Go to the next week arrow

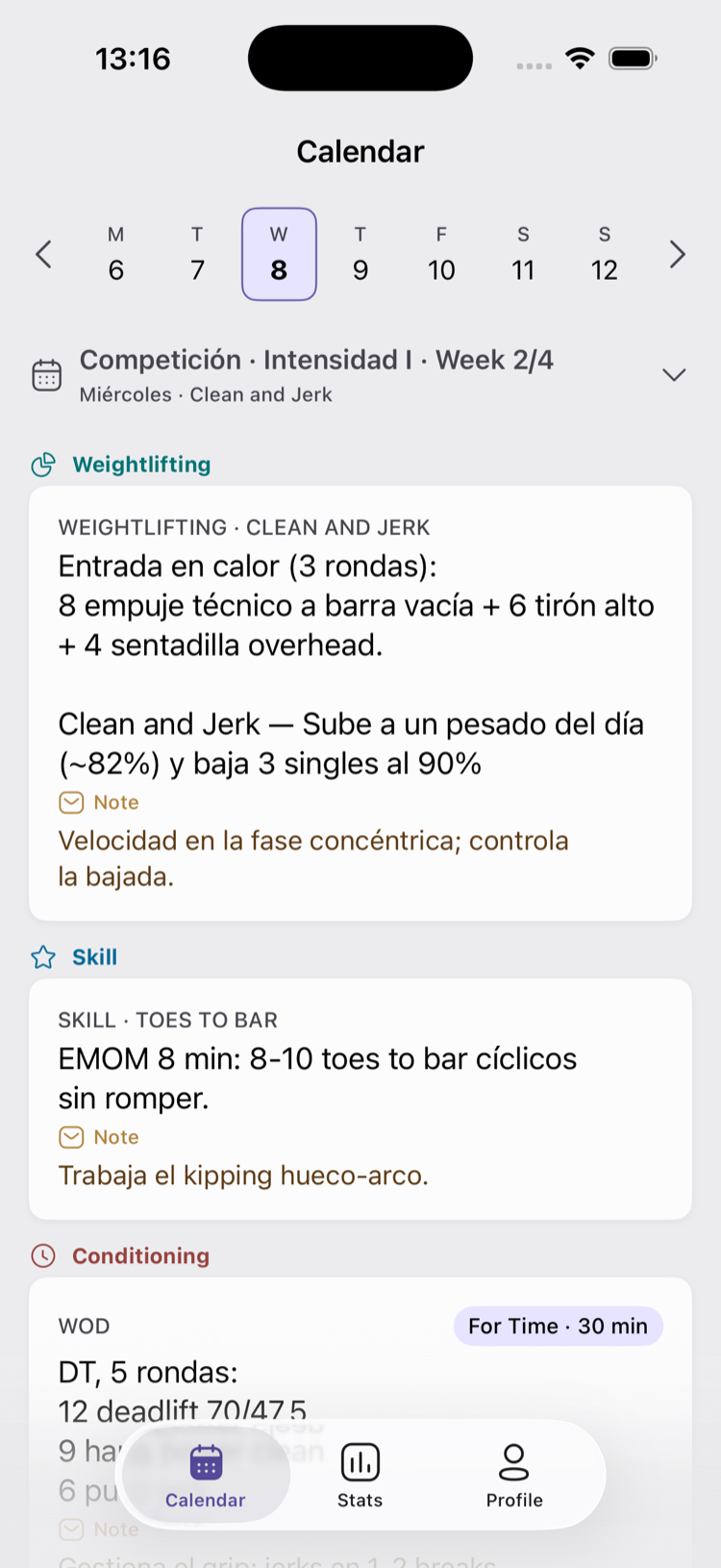coord(678,254)
